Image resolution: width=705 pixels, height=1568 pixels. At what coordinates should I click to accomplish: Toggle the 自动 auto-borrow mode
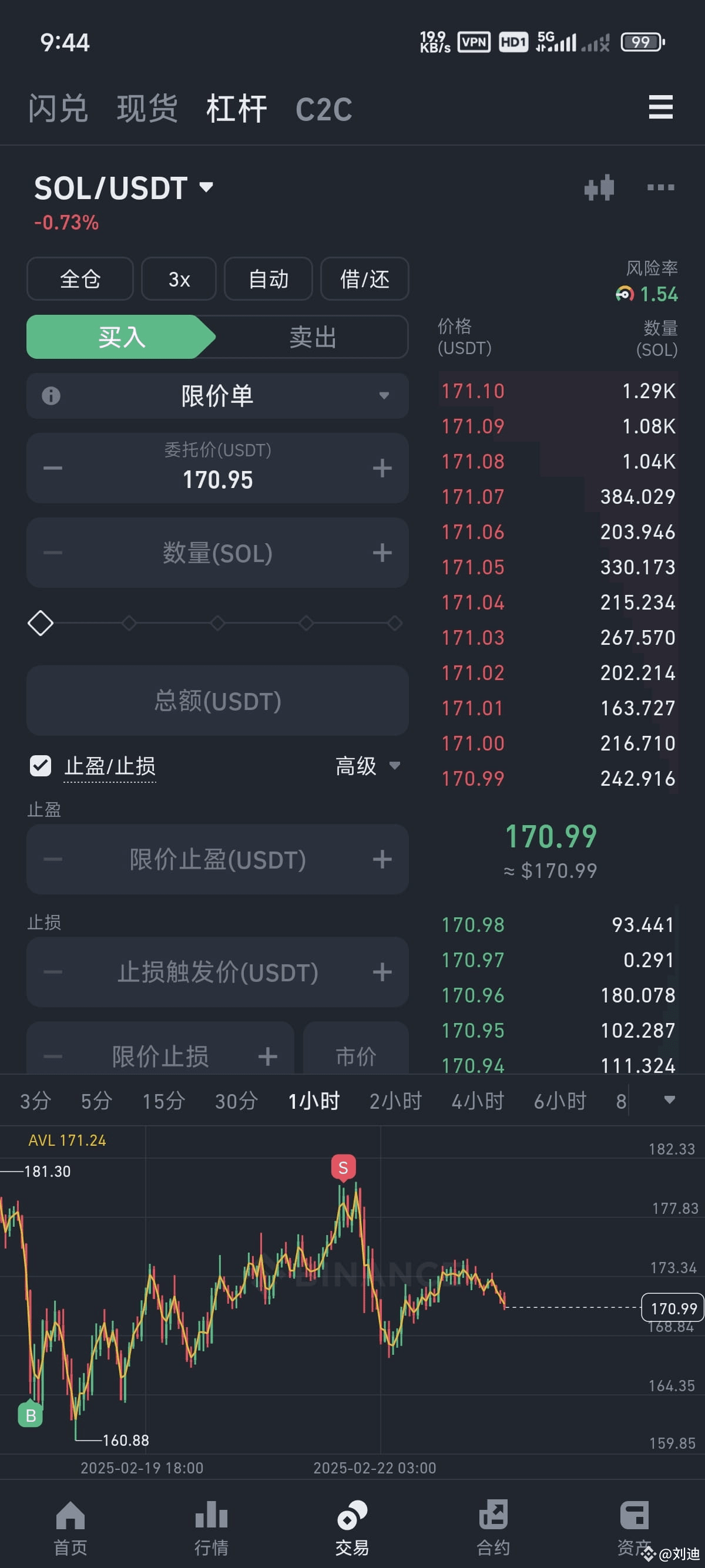[268, 279]
